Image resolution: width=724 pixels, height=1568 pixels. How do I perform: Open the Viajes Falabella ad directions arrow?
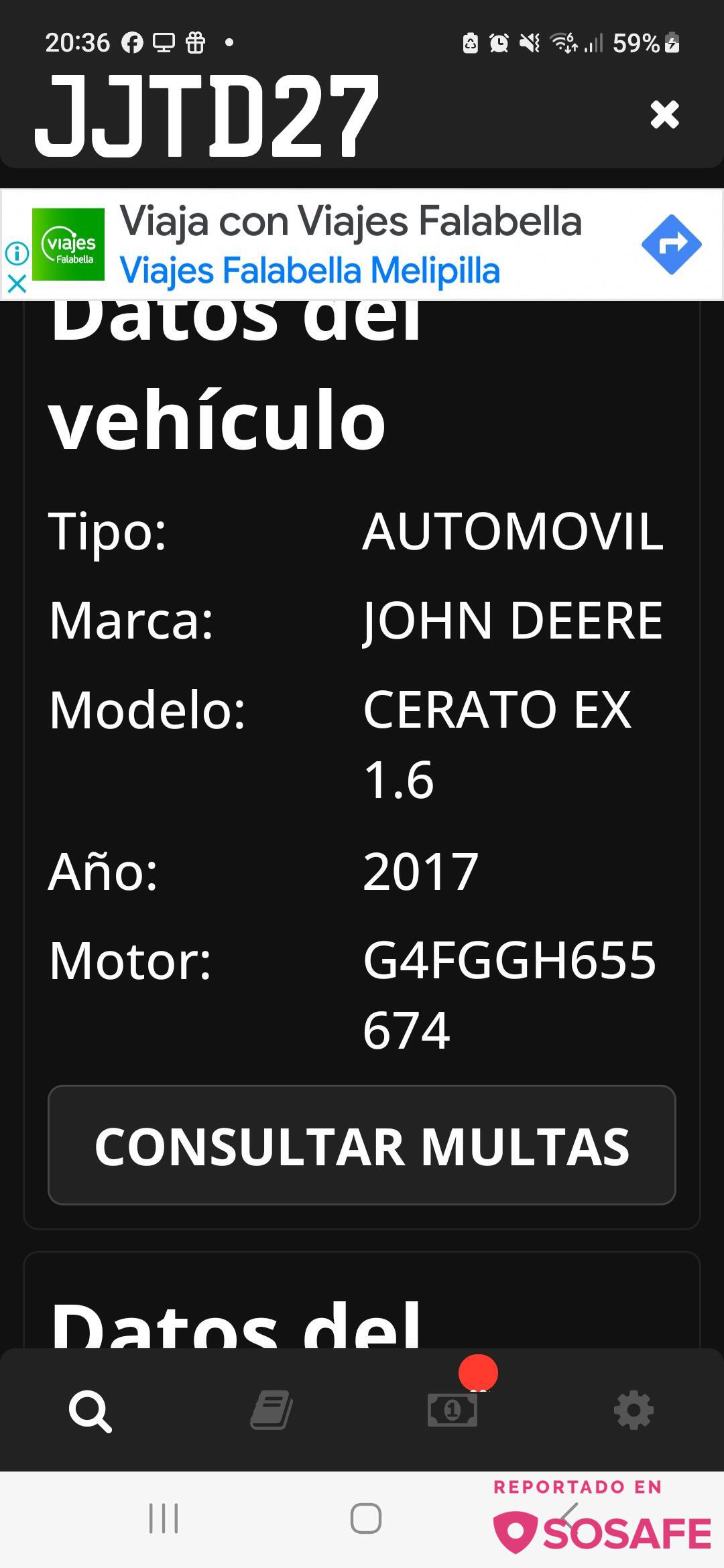tap(671, 244)
